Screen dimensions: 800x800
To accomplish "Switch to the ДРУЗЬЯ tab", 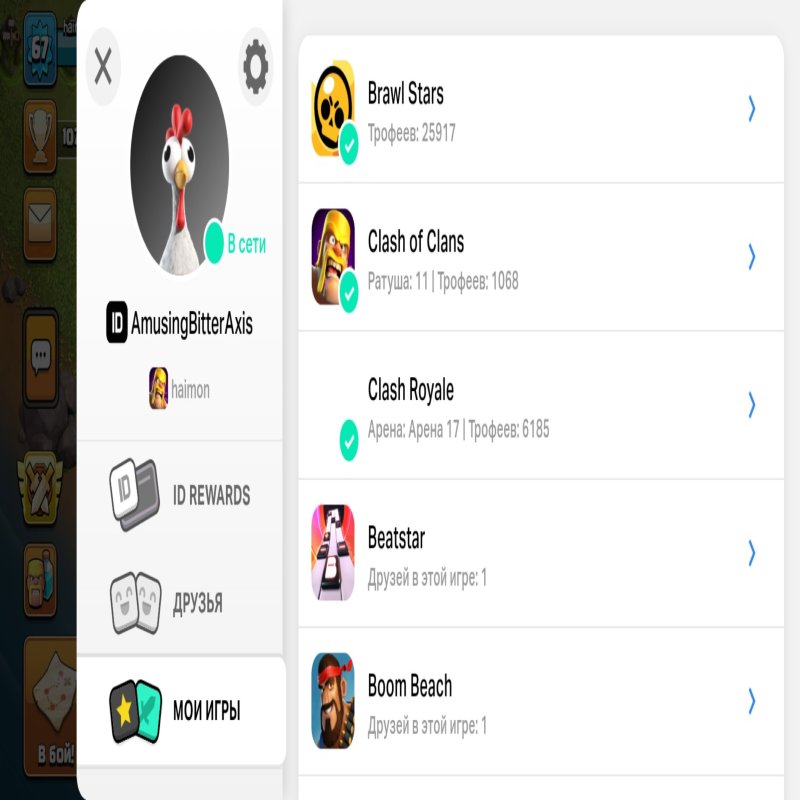I will click(x=181, y=603).
